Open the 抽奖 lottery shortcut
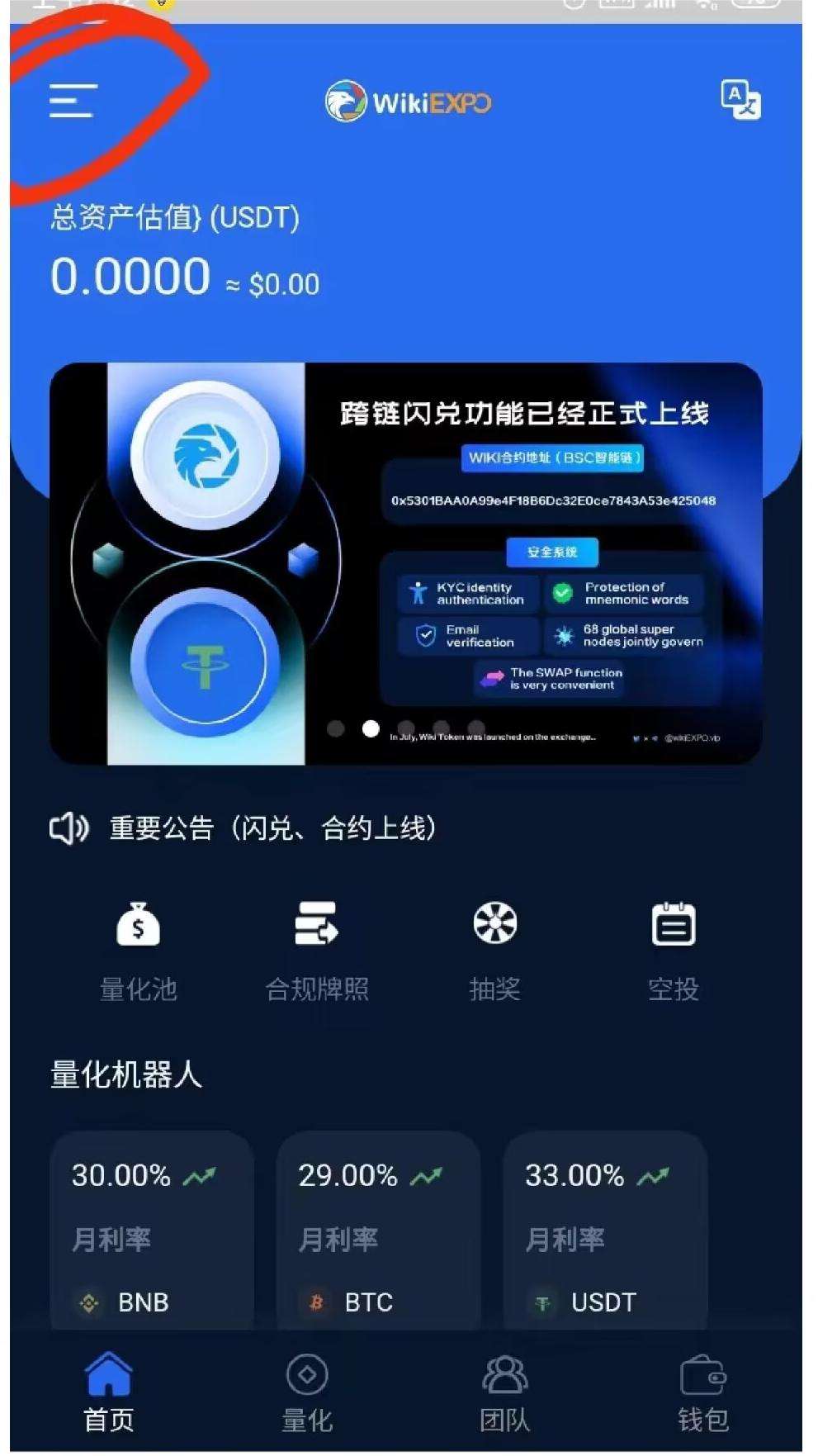 (494, 951)
